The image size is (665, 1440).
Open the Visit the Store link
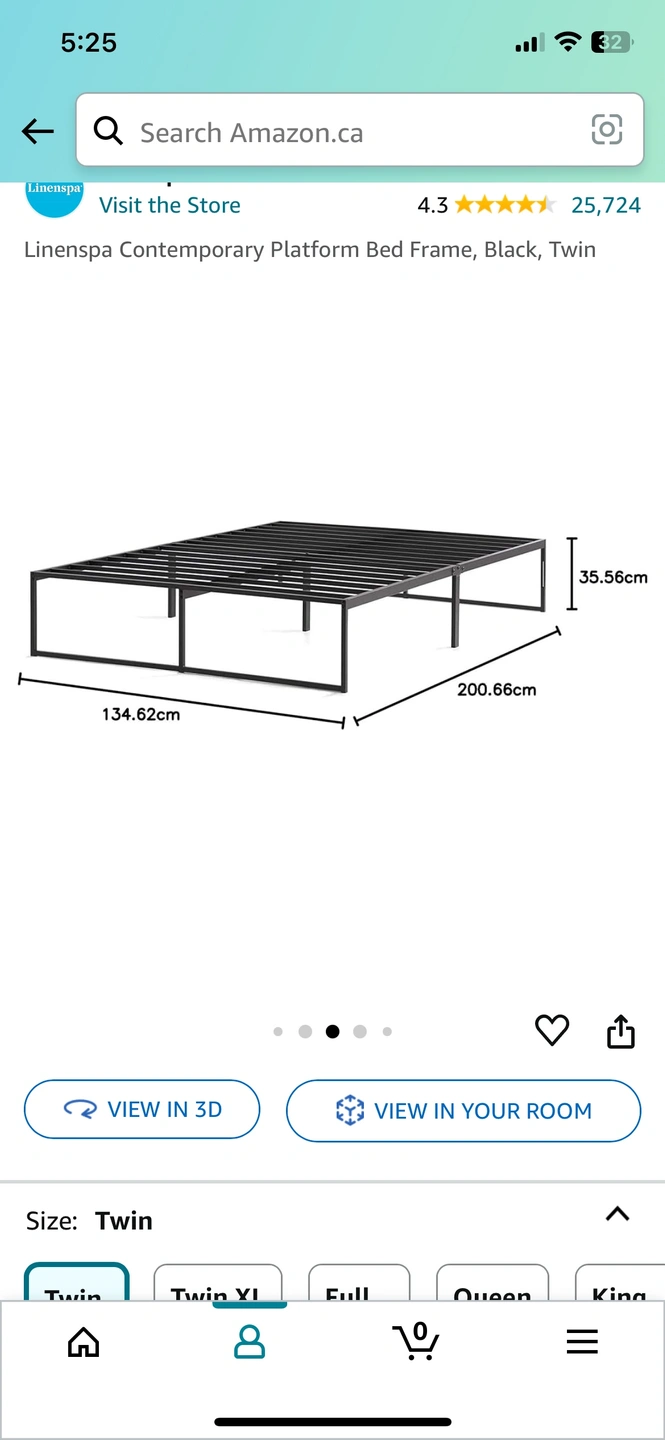[169, 205]
